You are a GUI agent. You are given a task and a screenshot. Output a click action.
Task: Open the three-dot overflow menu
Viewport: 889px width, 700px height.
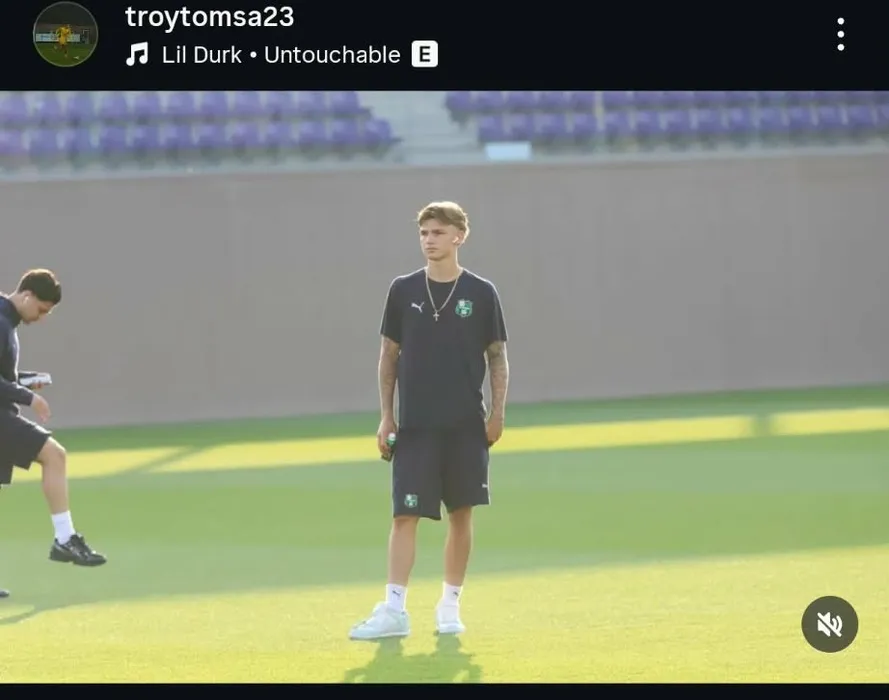[x=840, y=35]
